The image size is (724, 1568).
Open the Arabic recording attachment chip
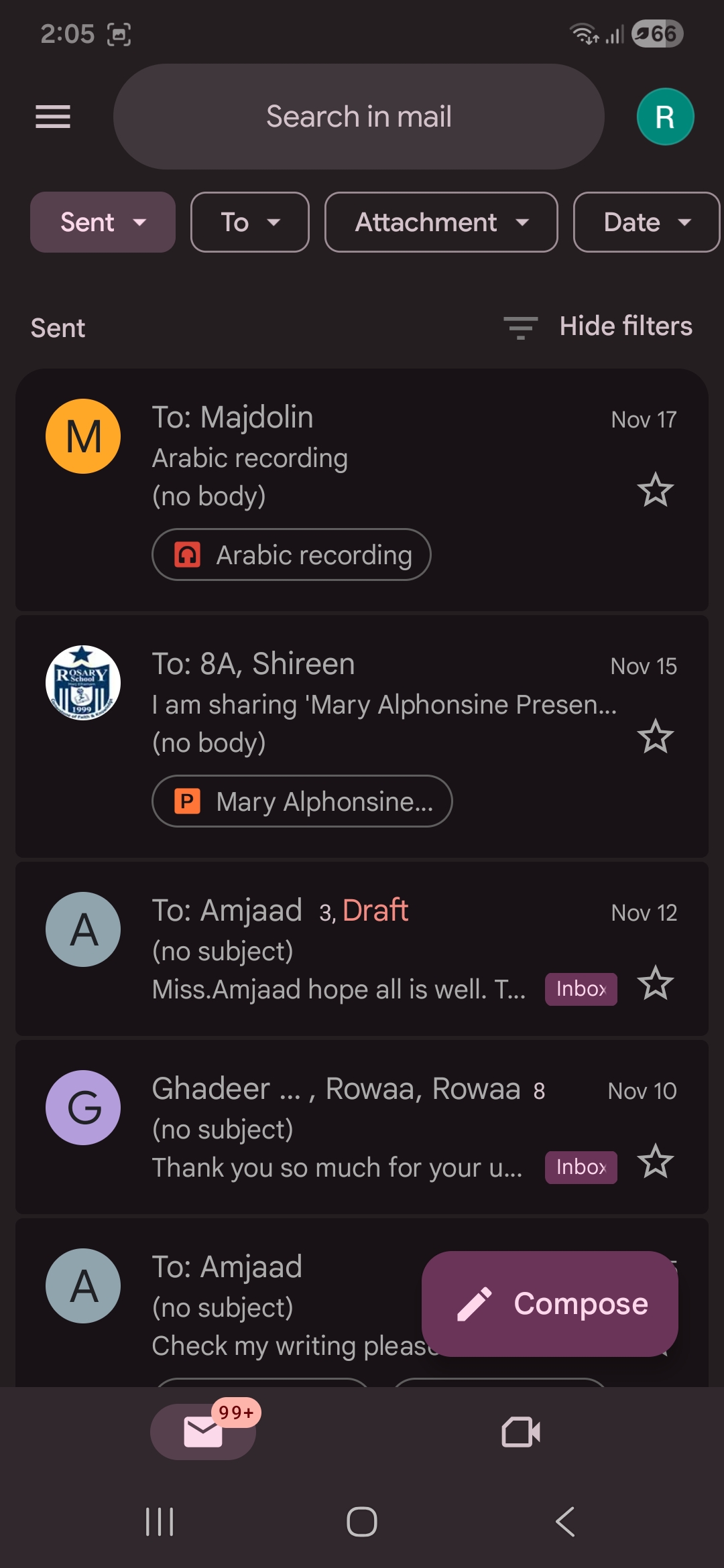click(x=292, y=555)
